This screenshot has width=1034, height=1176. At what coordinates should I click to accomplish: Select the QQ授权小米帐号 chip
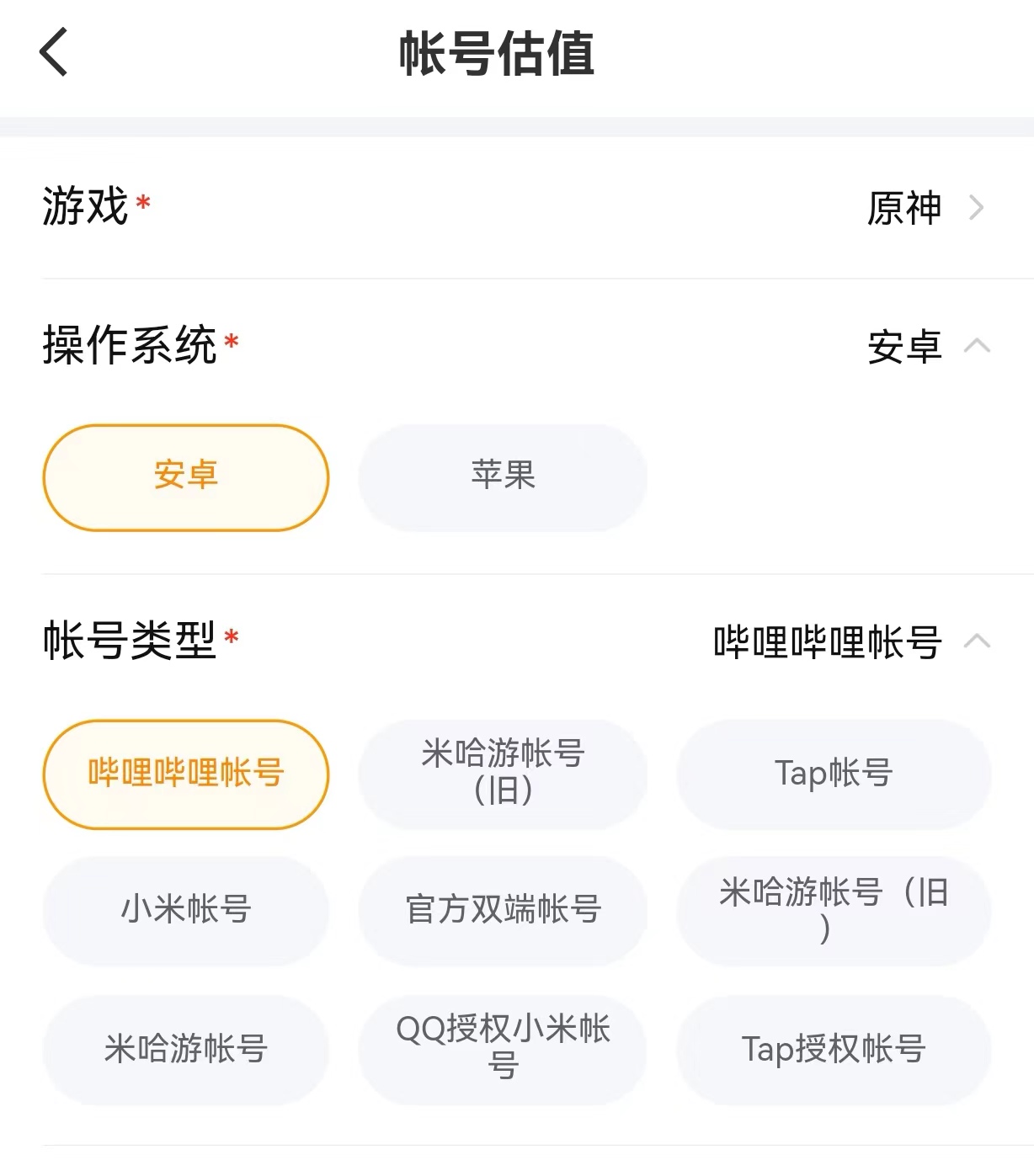point(503,1049)
